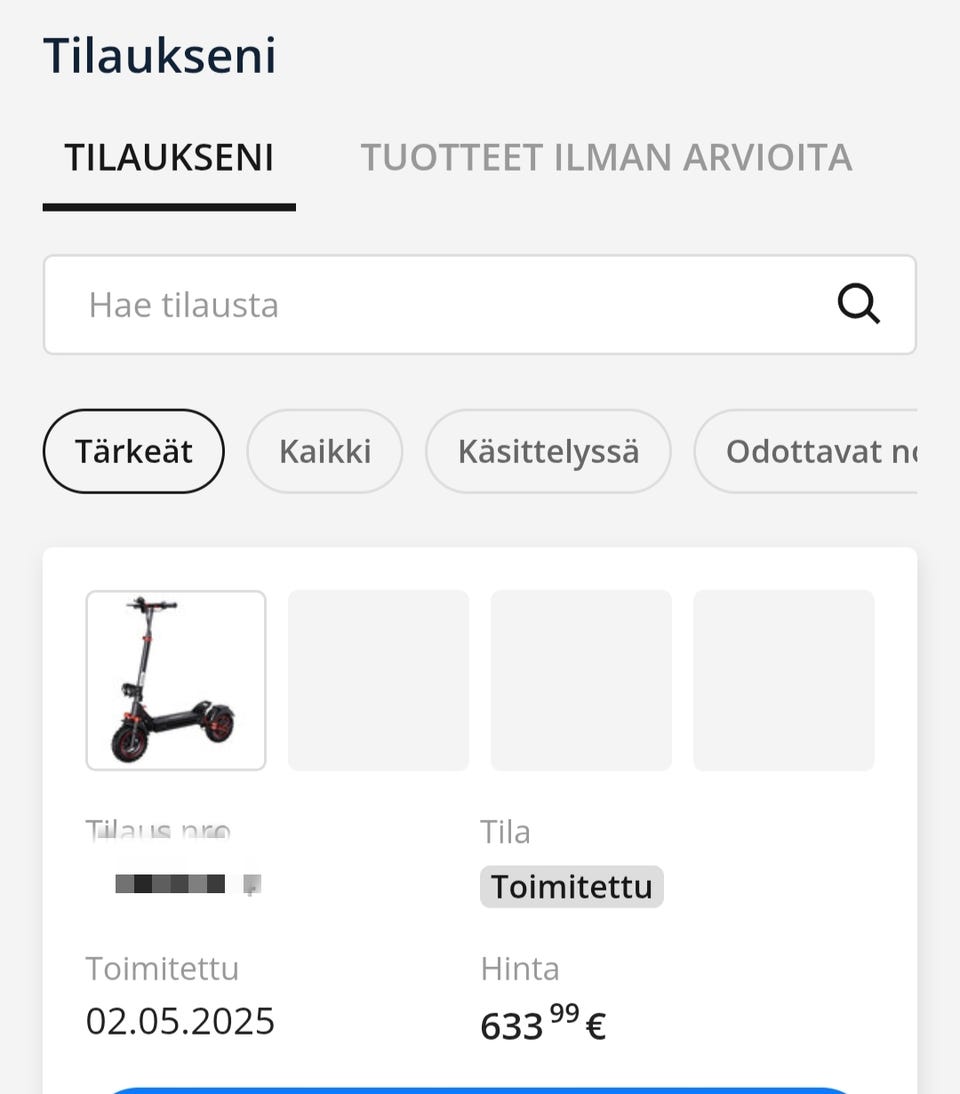Open the Toimitettu status badge
This screenshot has width=960, height=1094.
click(x=571, y=886)
